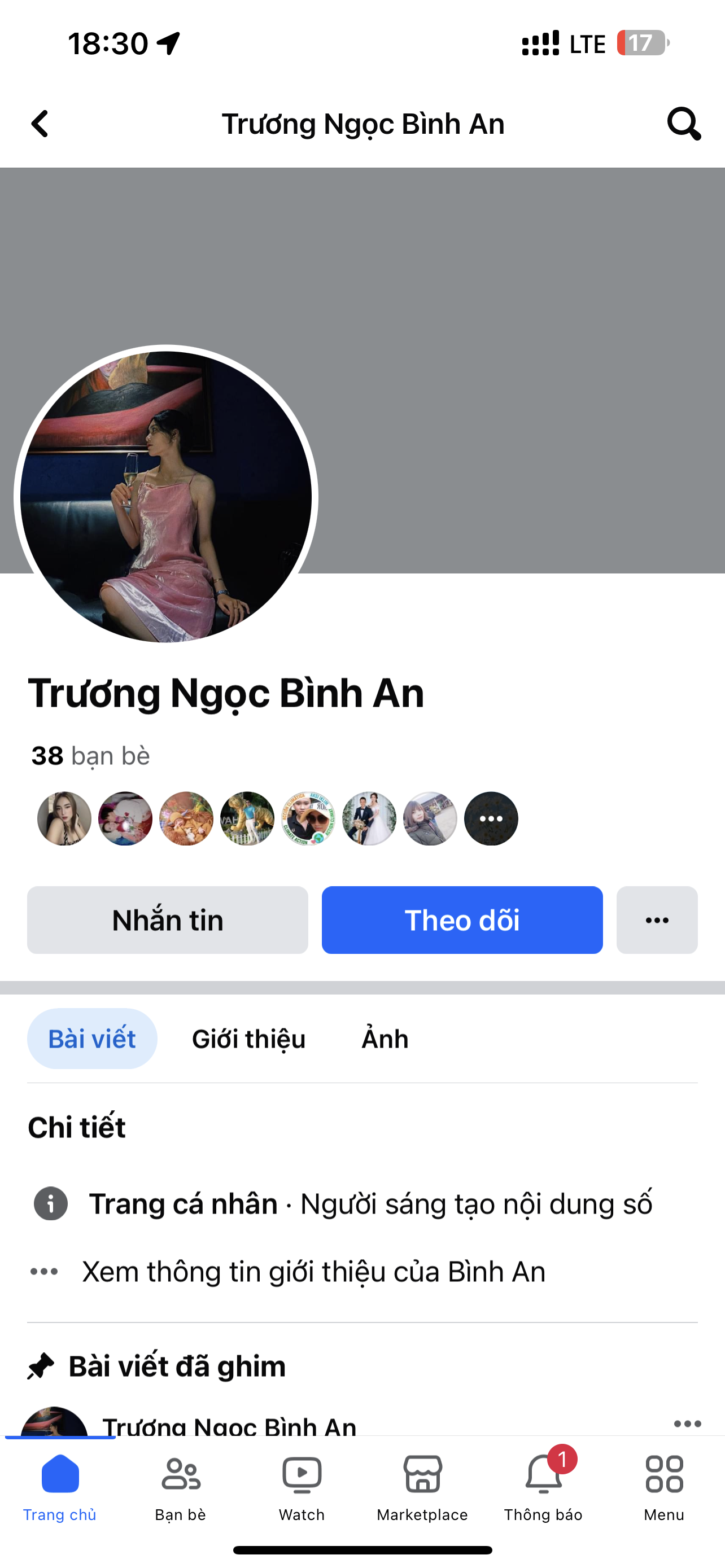Check Thông báo notifications
This screenshot has width=725, height=1568.
[543, 1486]
